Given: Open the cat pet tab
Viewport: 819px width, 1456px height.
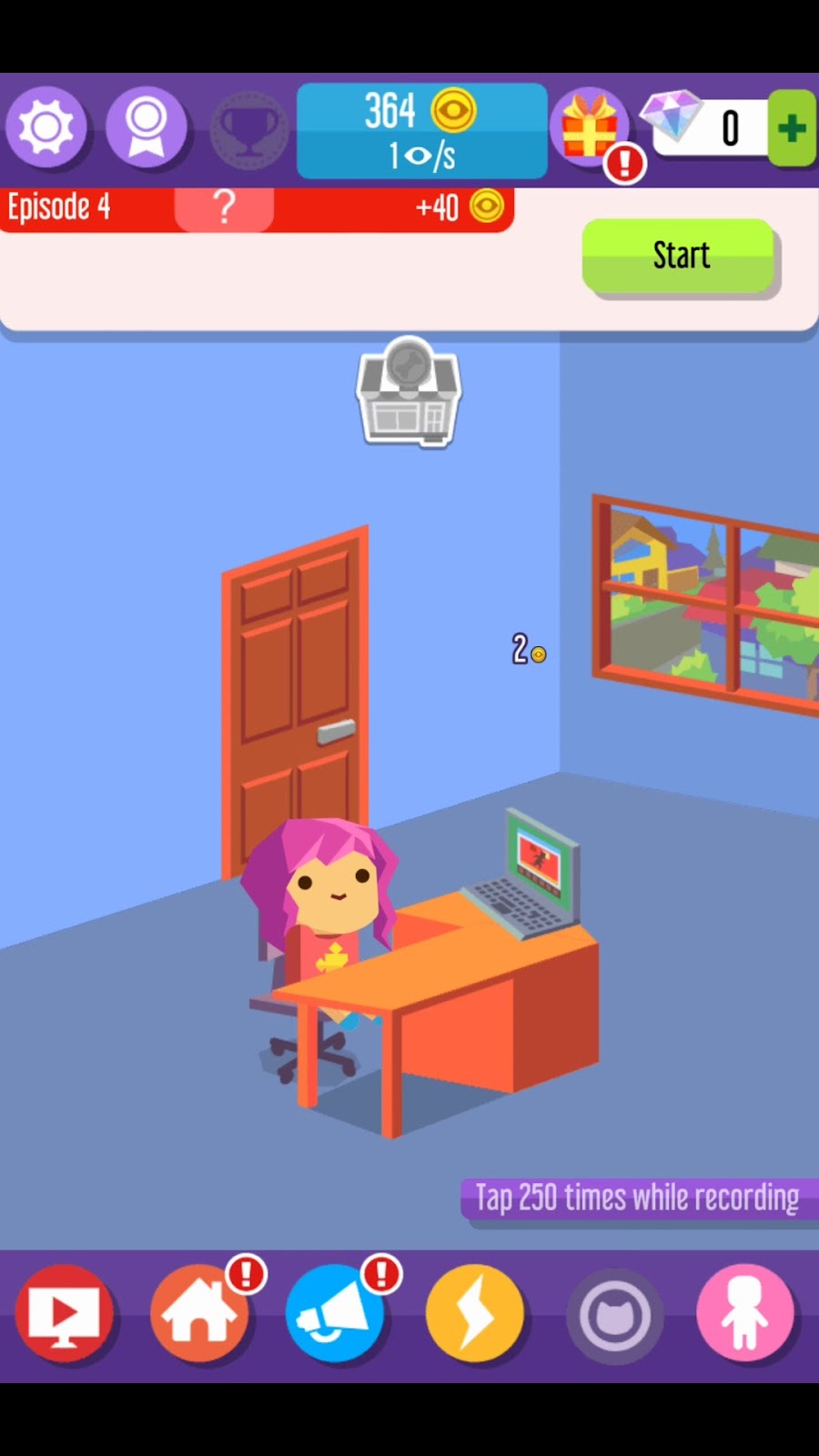Looking at the screenshot, I should (x=614, y=1315).
